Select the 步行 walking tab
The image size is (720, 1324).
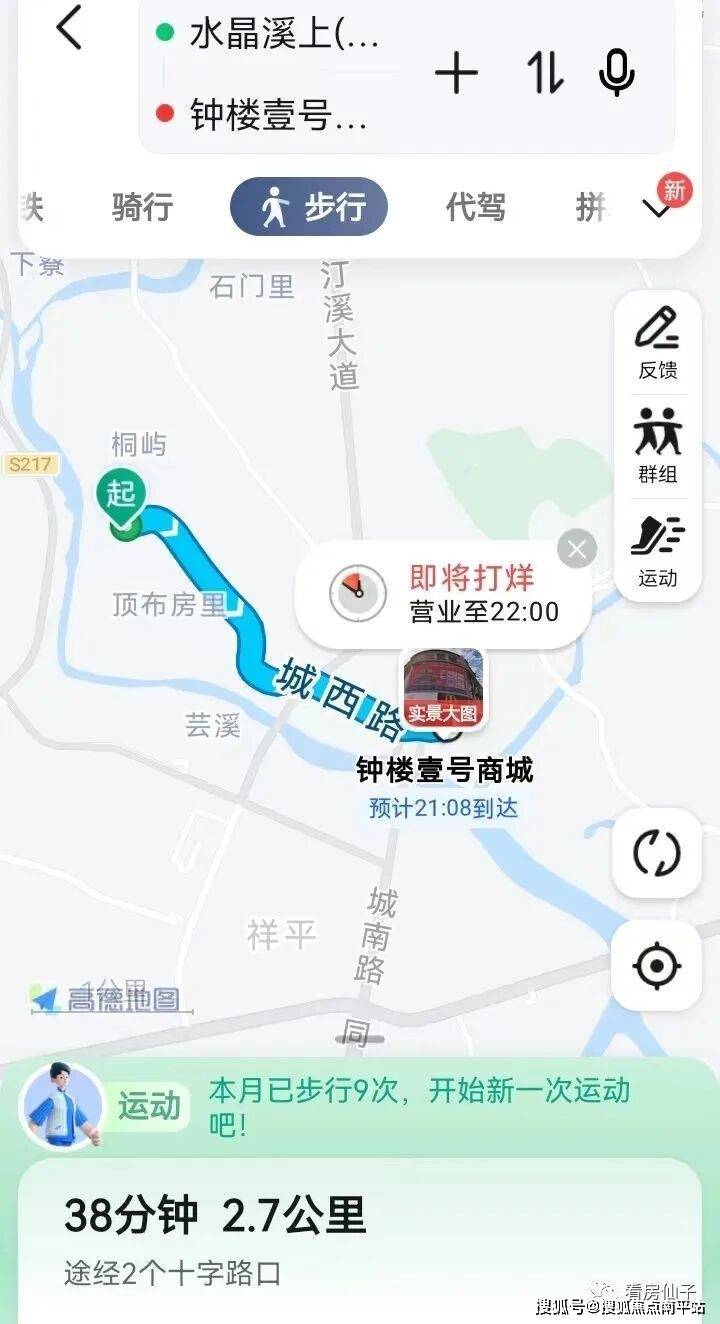coord(309,207)
